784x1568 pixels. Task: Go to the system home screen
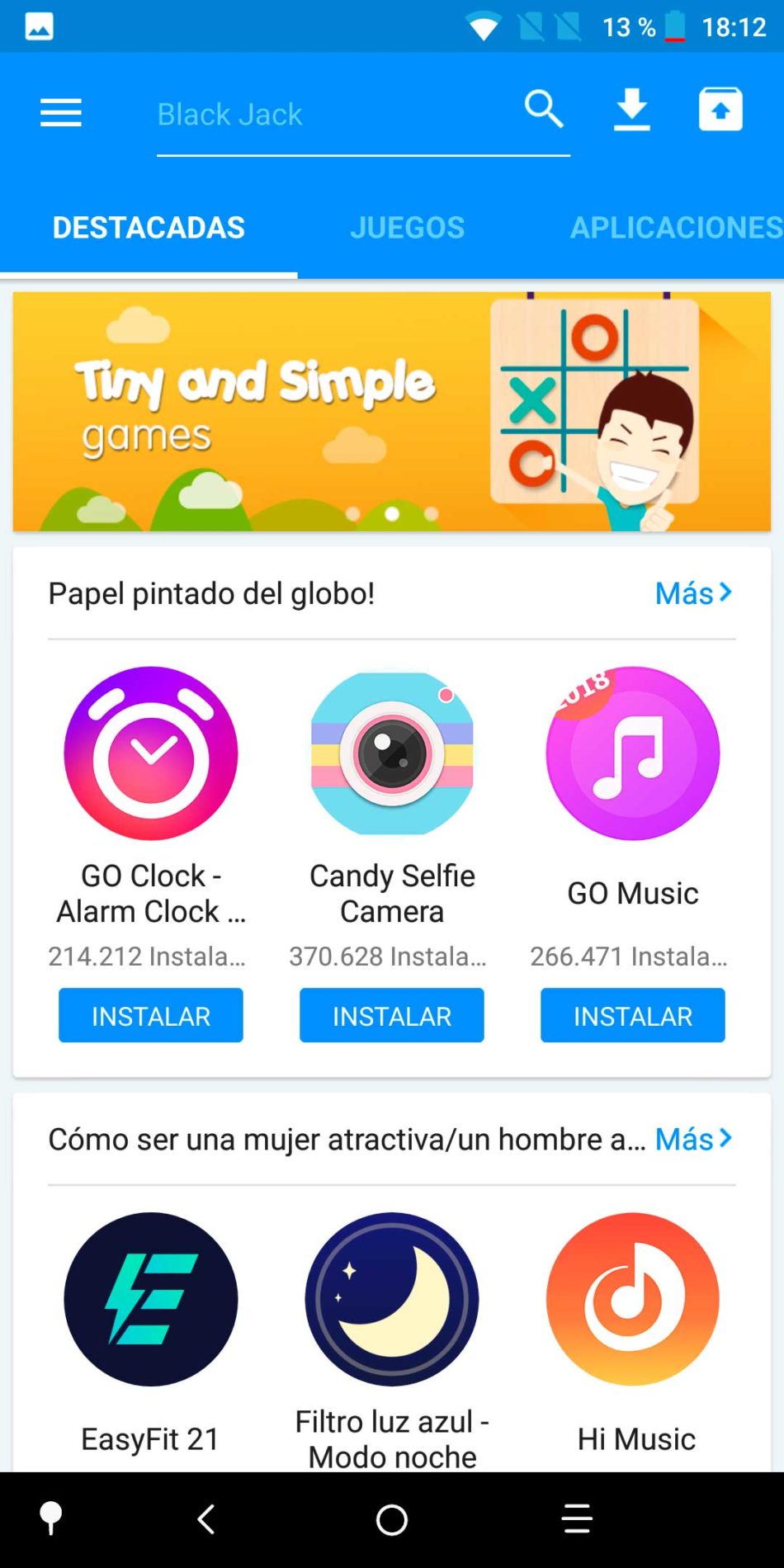[x=392, y=1519]
